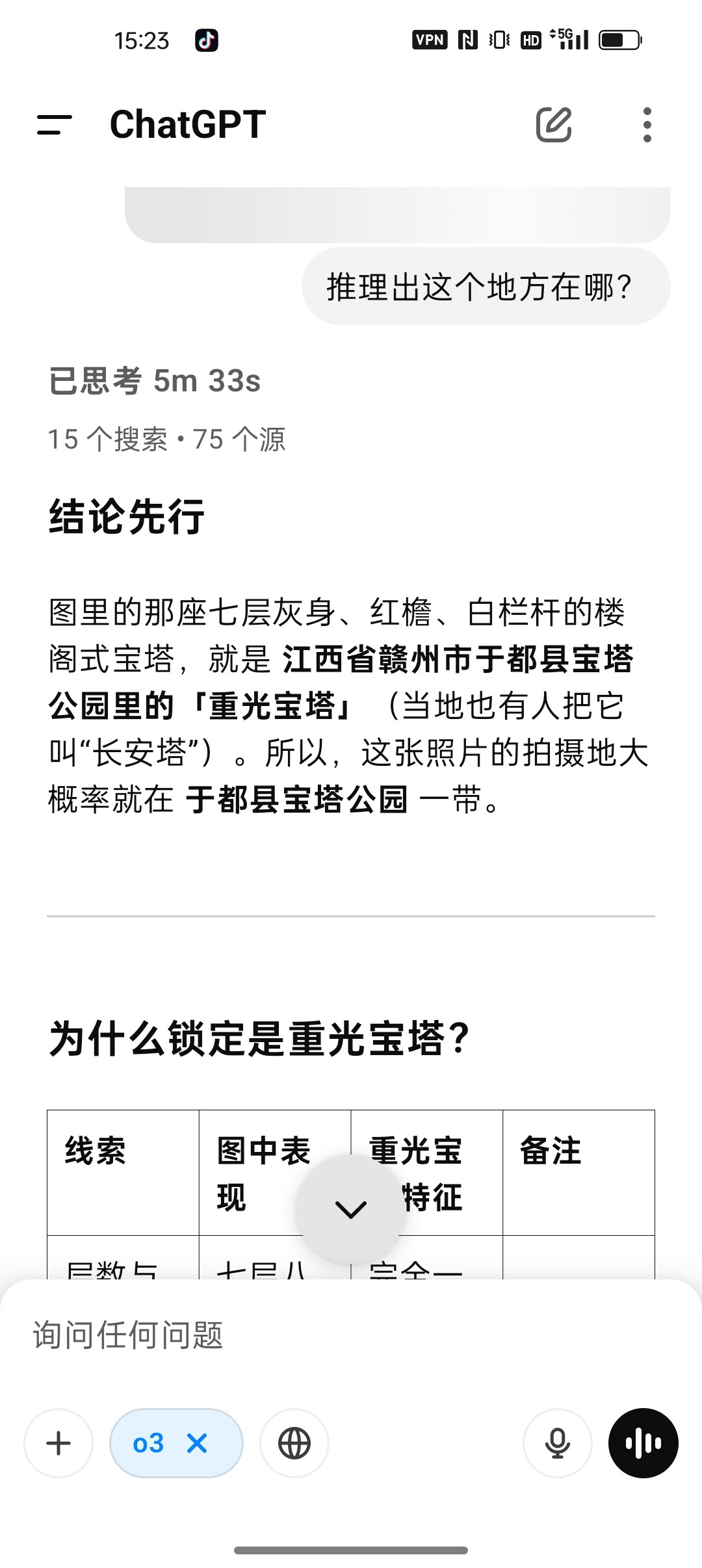Start a new chat
The image size is (702, 1568).
click(554, 124)
